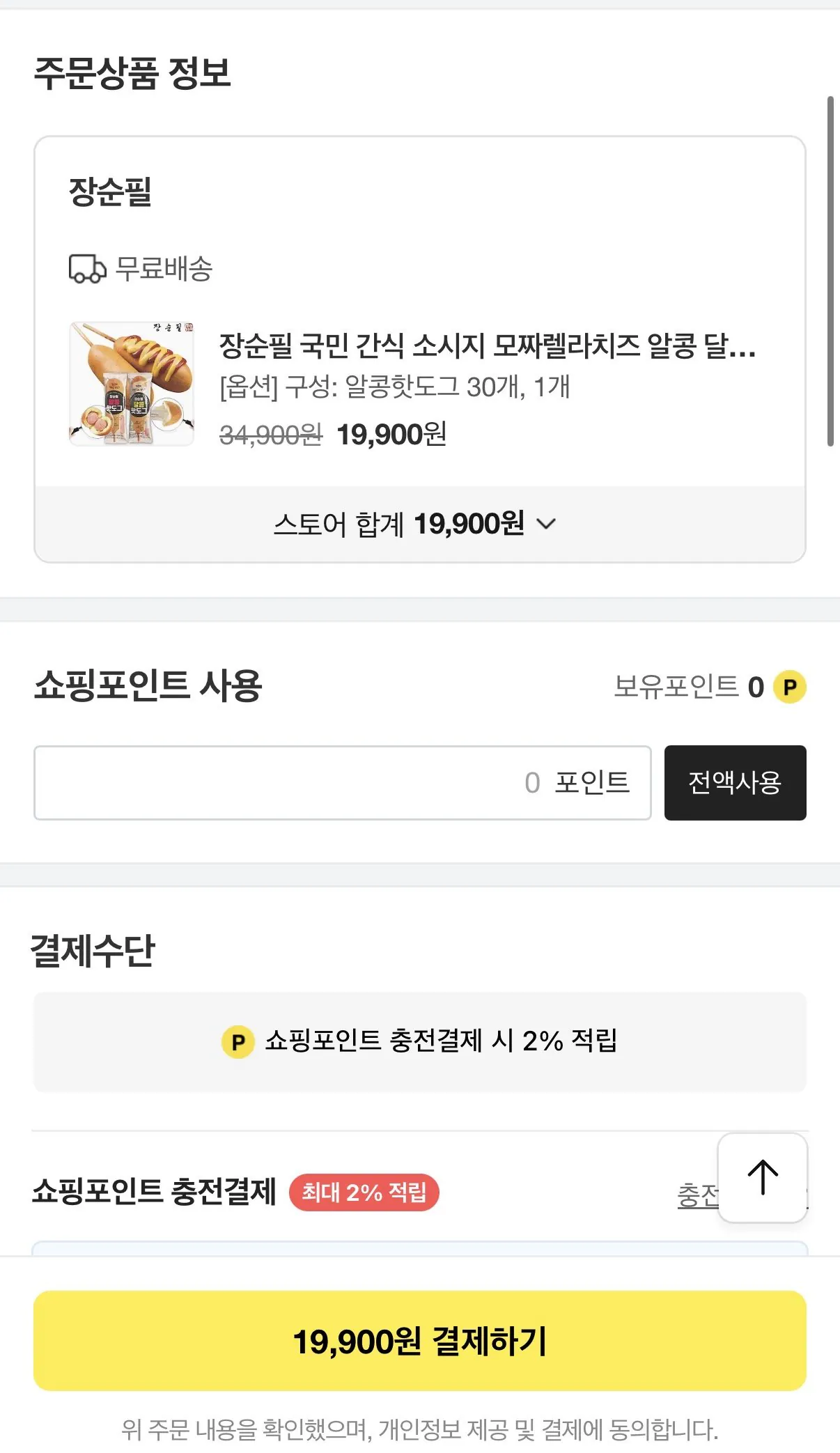Tap the yellow 19,900원 결제하기 button

[420, 1341]
